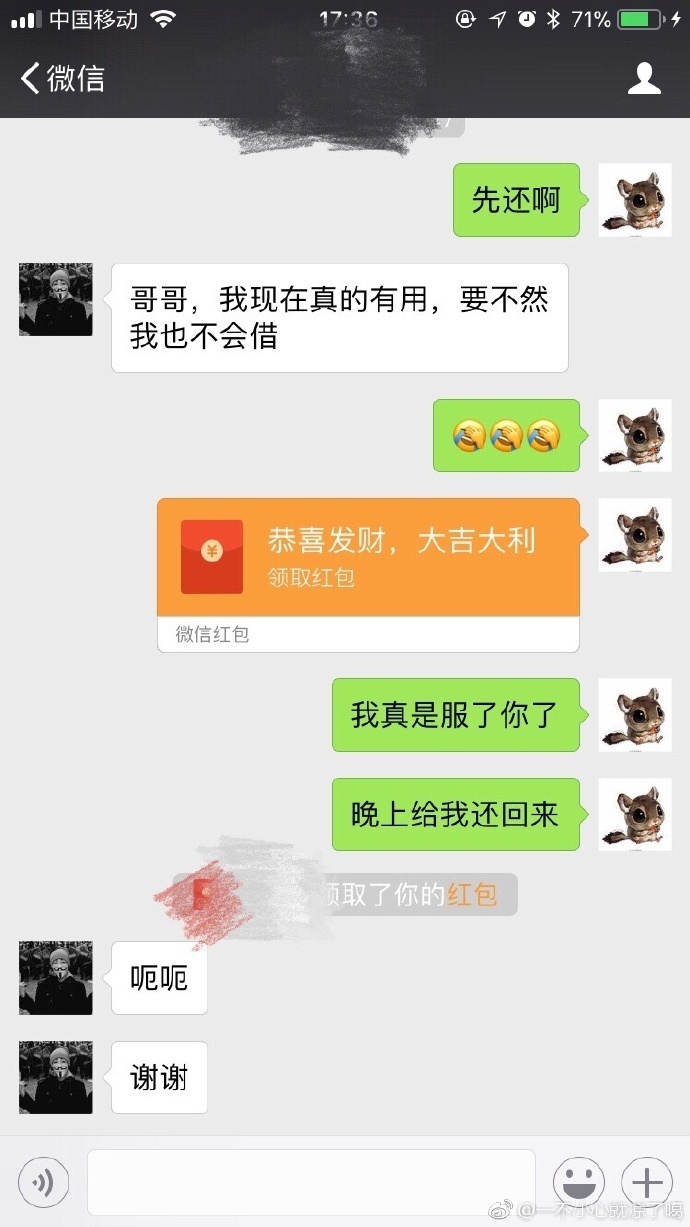Open contact avatar beside 谢谢 message
Screen dimensions: 690x1227
click(x=56, y=1077)
